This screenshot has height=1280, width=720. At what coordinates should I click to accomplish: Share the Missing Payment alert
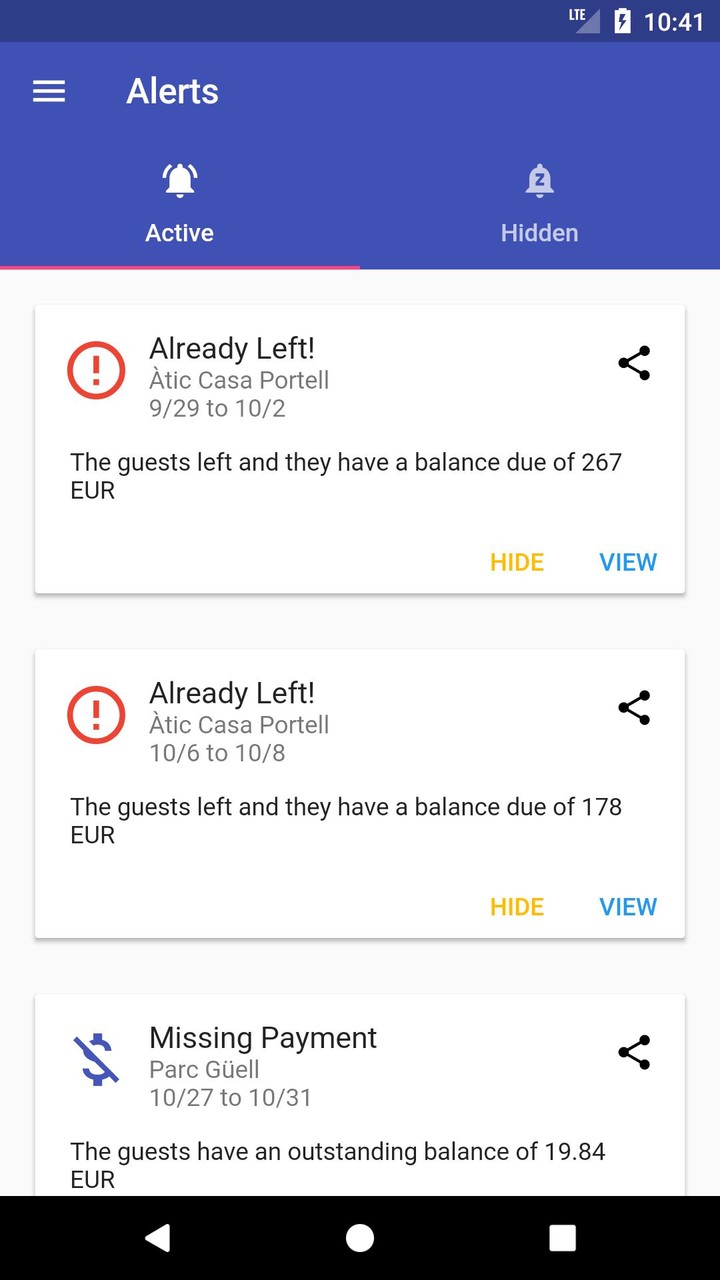pyautogui.click(x=634, y=1053)
